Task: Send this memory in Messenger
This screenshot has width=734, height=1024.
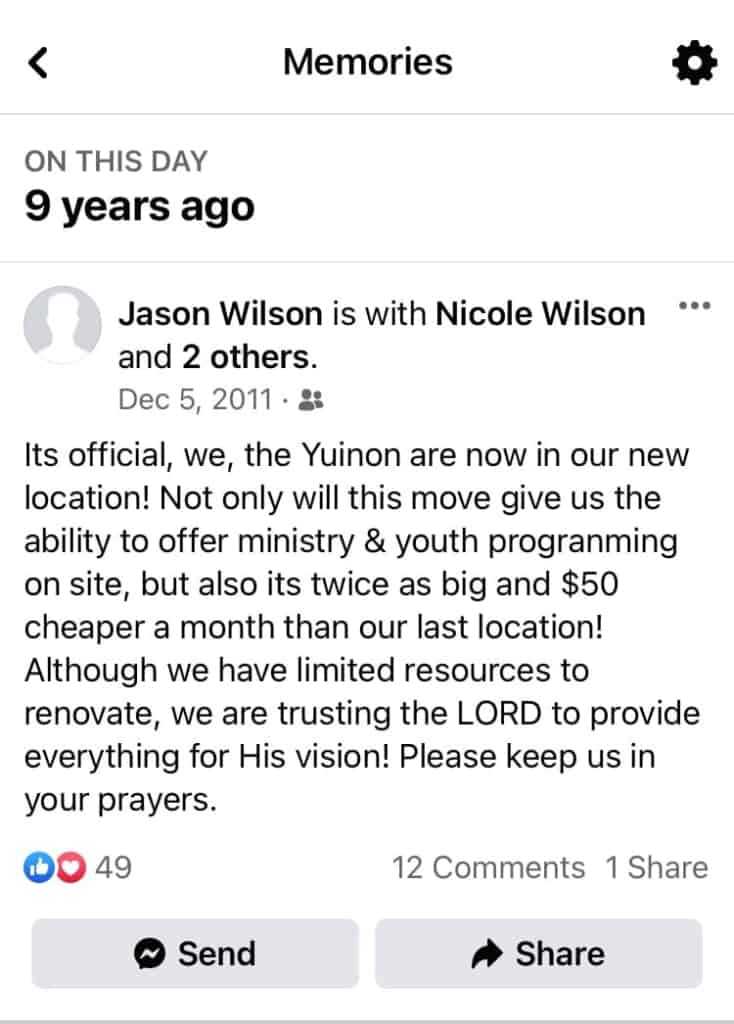Action: pyautogui.click(x=195, y=954)
